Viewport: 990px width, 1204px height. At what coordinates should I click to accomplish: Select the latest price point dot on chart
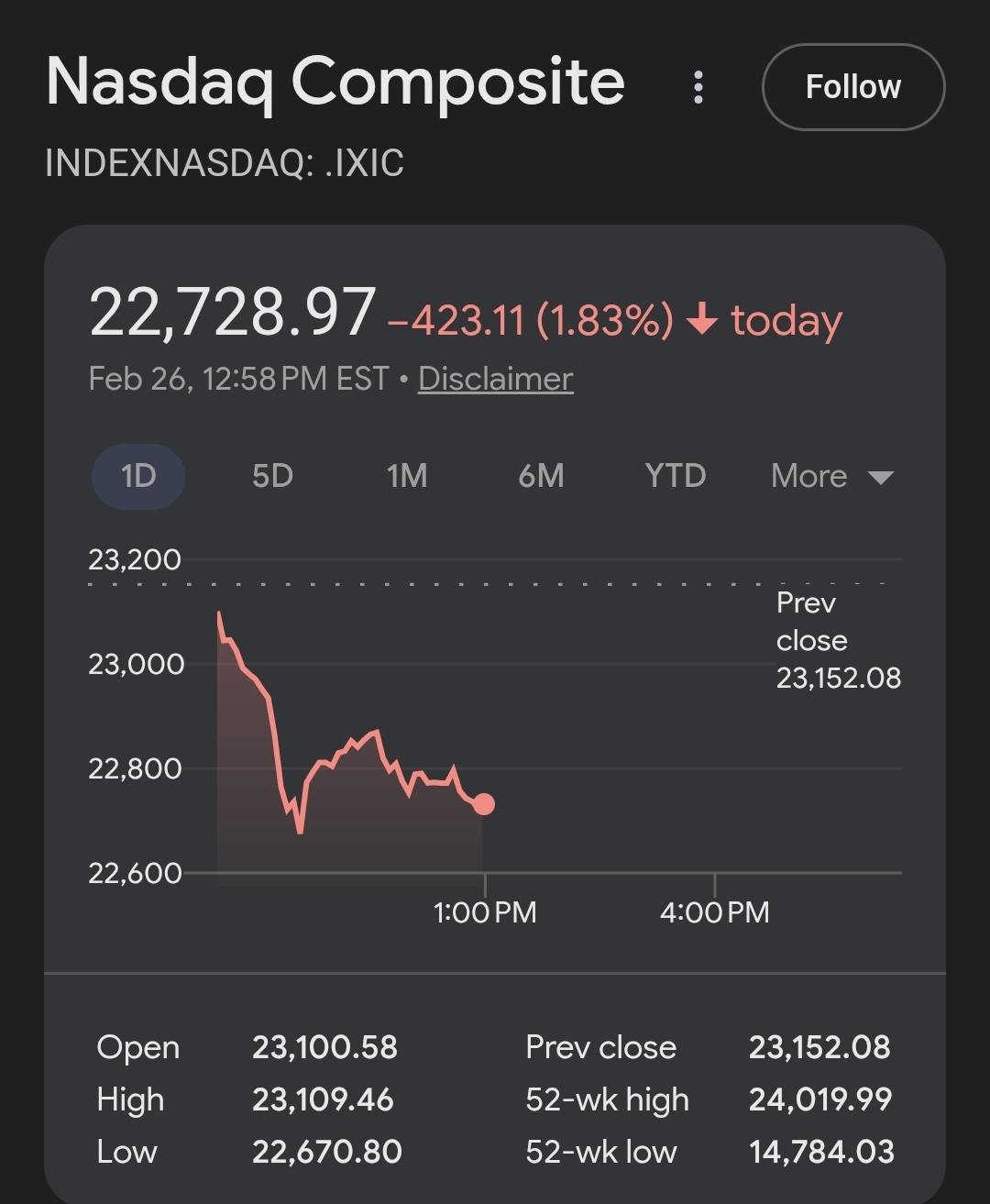483,803
